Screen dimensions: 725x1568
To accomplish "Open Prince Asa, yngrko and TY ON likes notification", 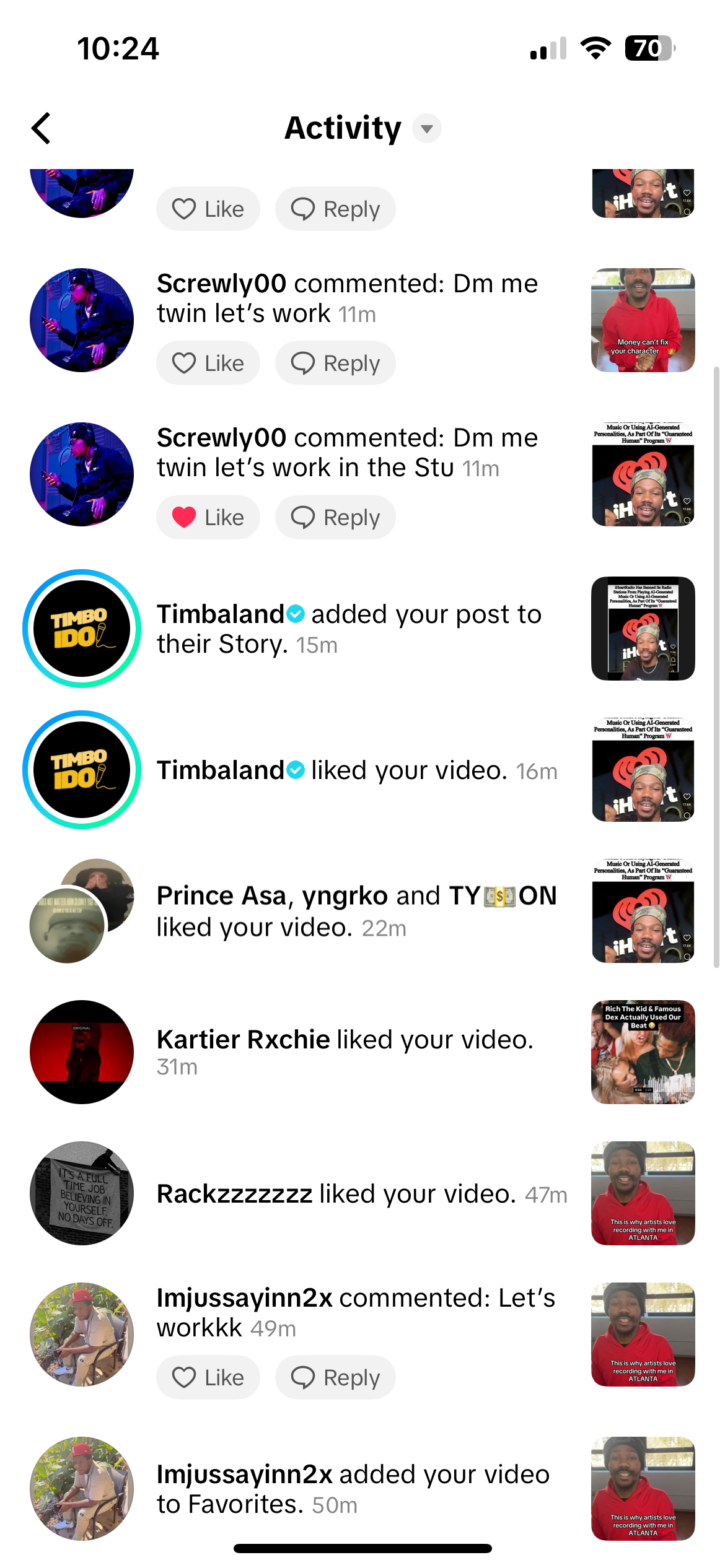I will pos(356,911).
